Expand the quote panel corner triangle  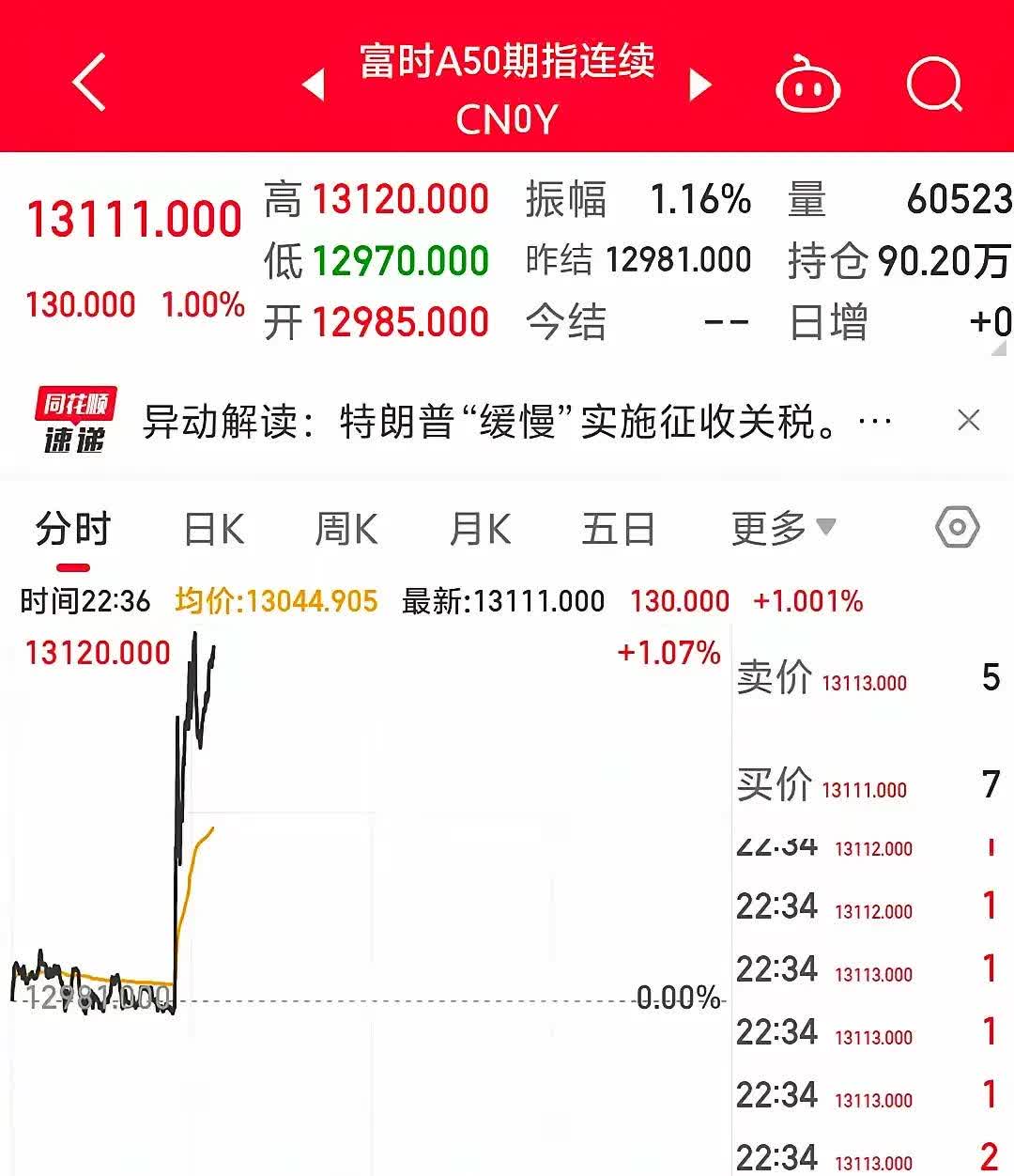point(999,349)
